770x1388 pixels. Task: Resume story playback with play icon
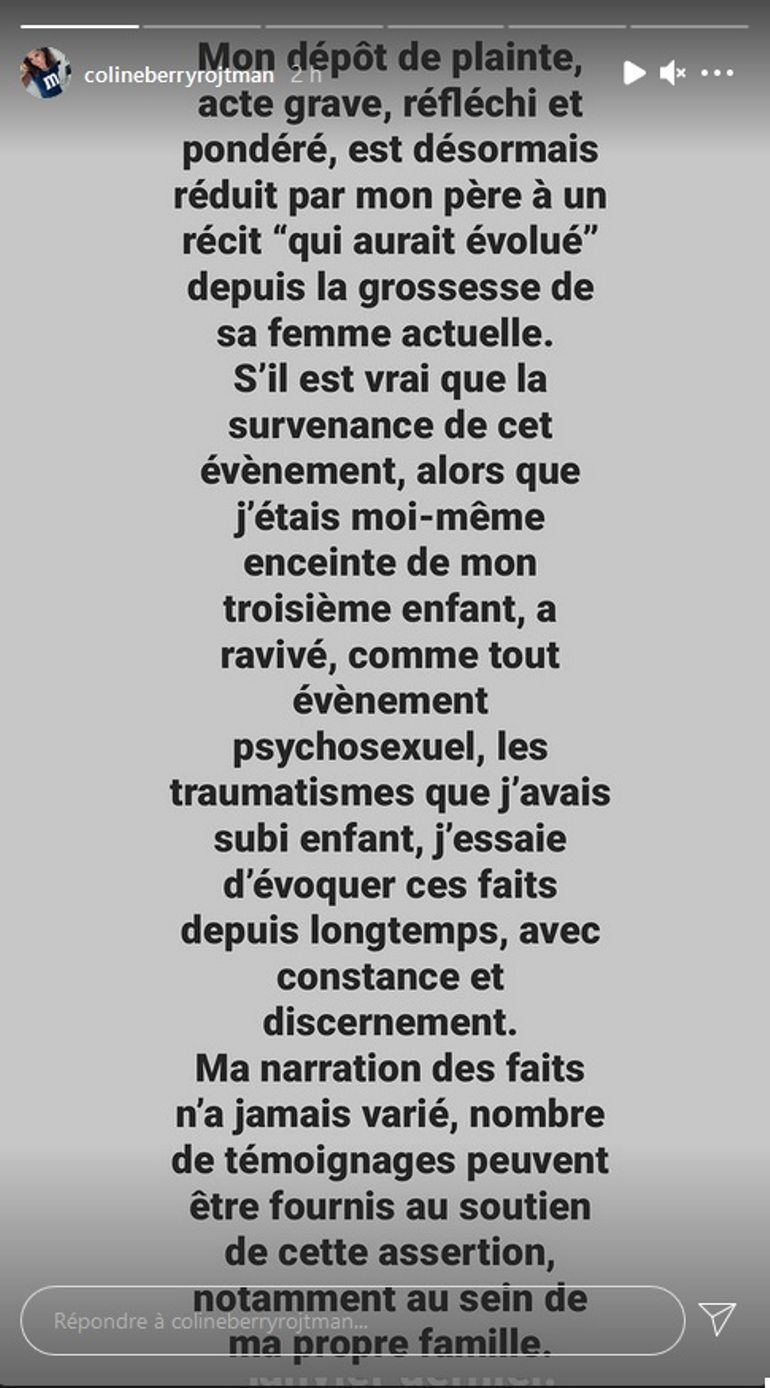pos(634,73)
